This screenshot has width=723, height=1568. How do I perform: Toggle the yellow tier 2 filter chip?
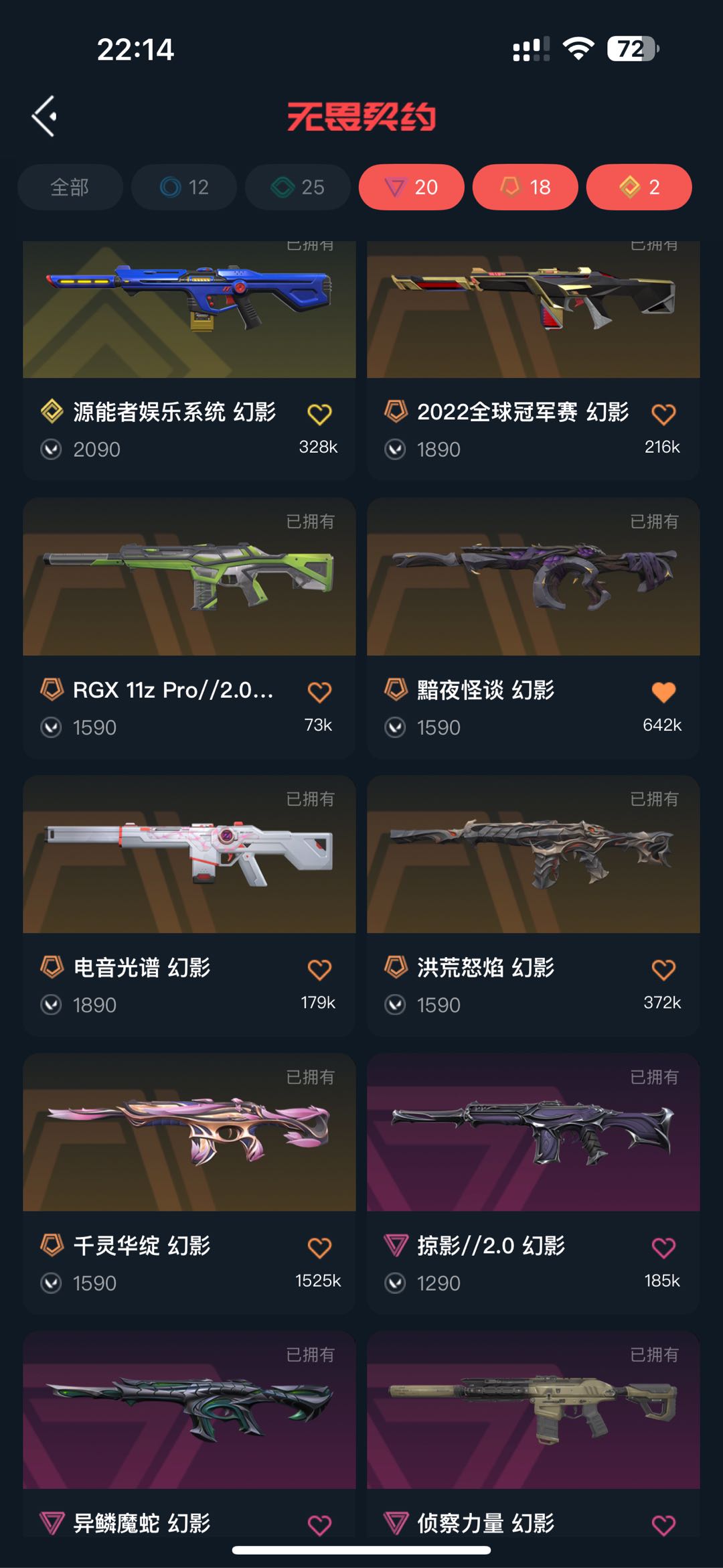[639, 187]
